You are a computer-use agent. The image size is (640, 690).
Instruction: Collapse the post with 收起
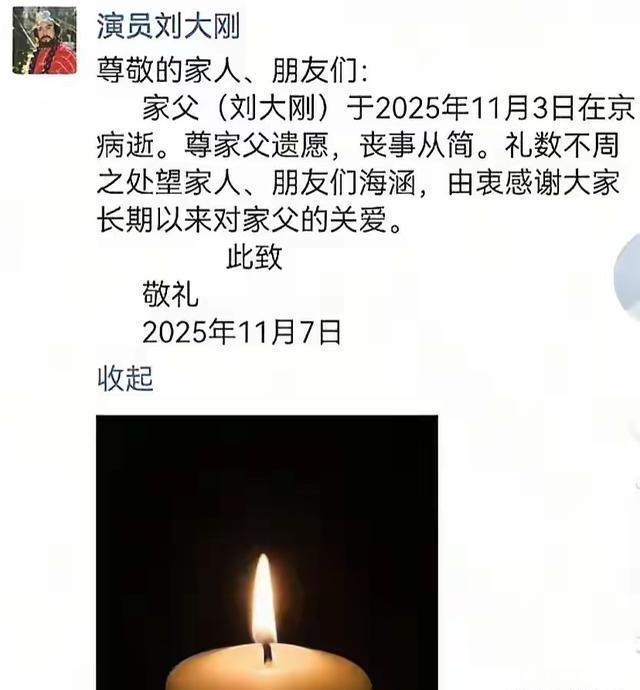pyautogui.click(x=125, y=379)
